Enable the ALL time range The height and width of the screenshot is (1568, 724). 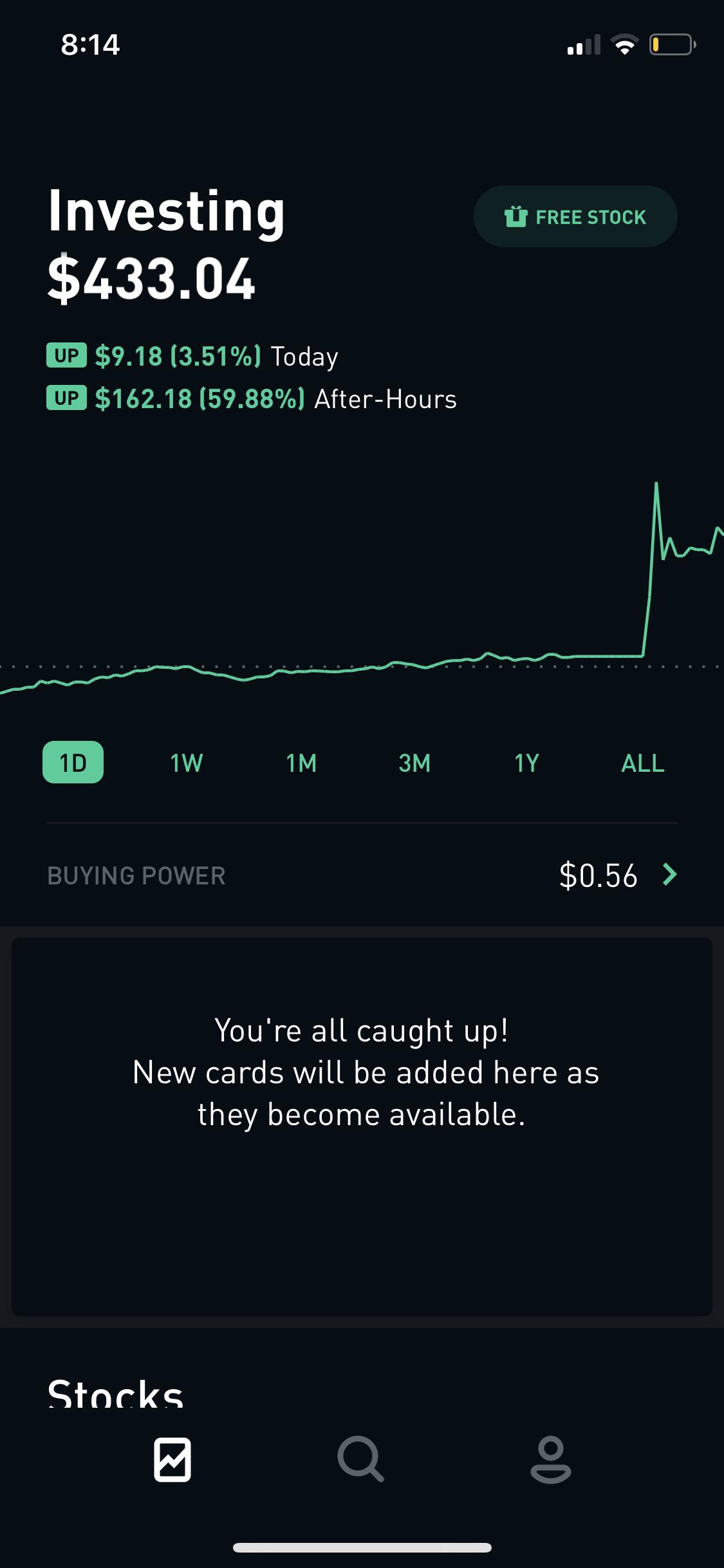643,761
